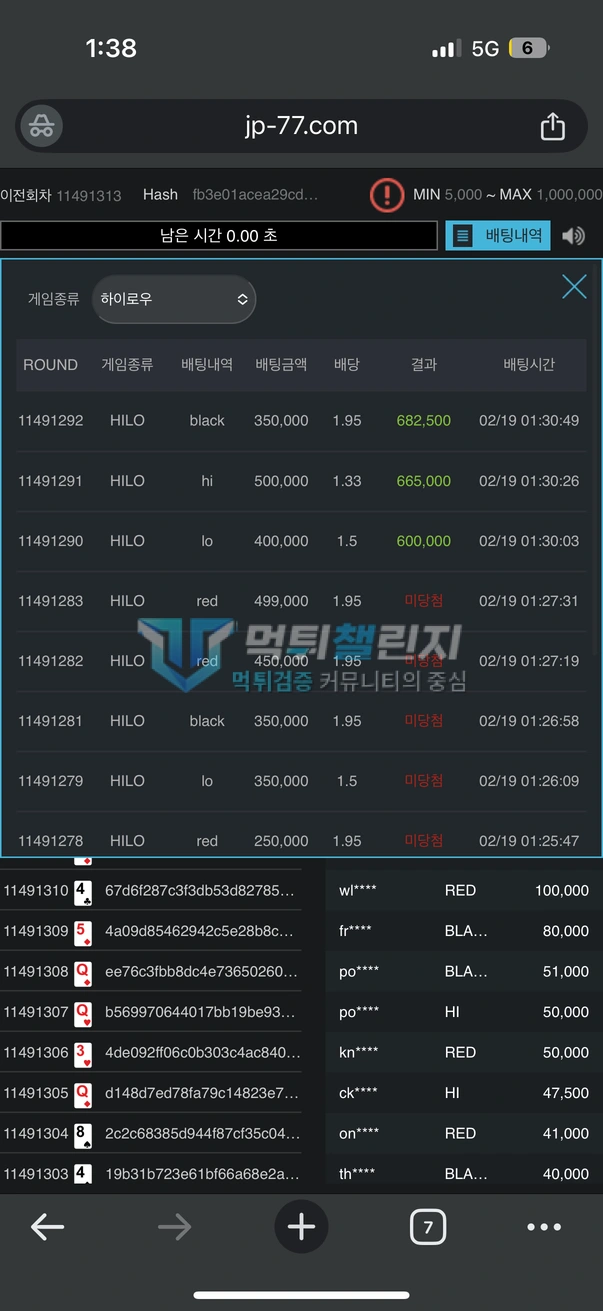The height and width of the screenshot is (1311, 603).
Task: Tap the 배팅내역 button
Action: click(498, 236)
